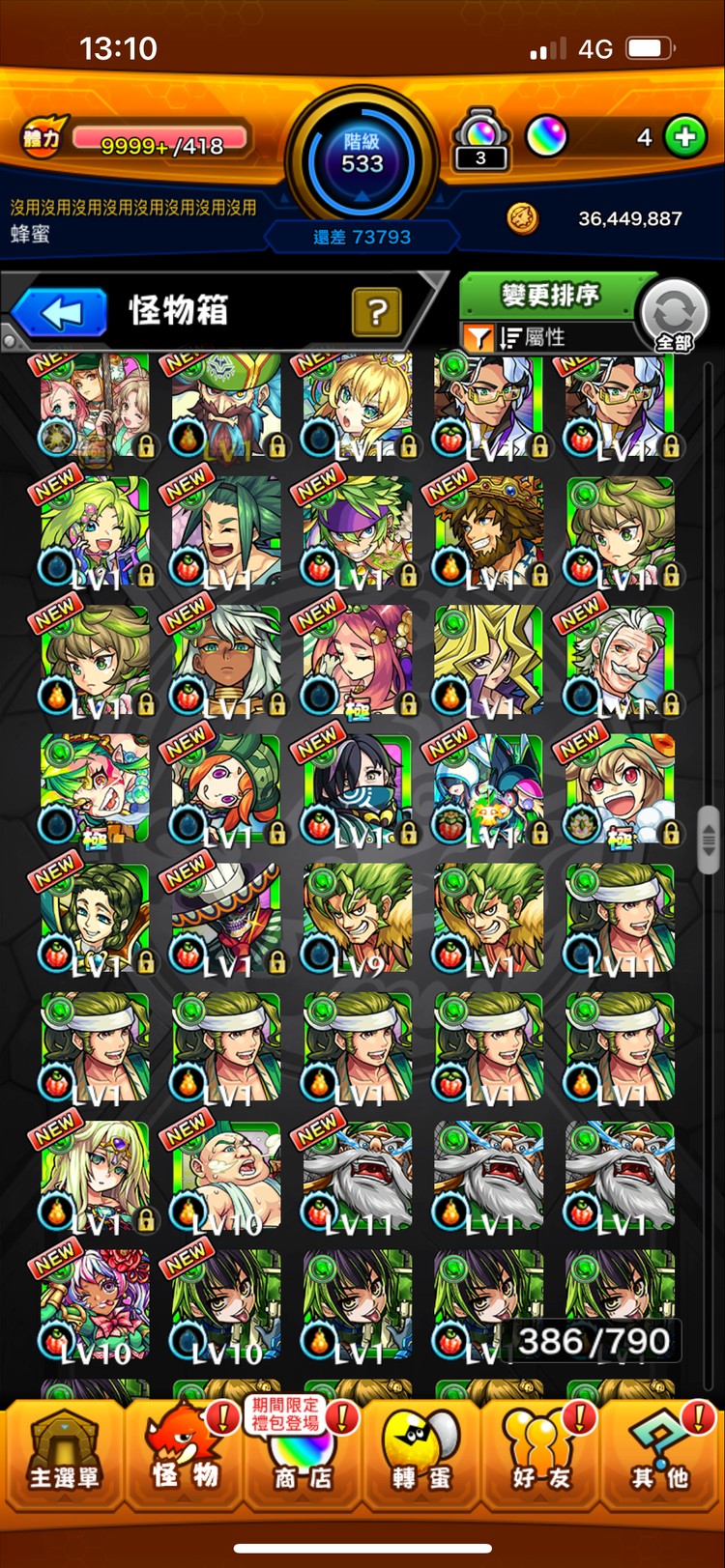Select the NEW skull-faced top hat monster
This screenshot has width=725, height=1568.
[x=226, y=918]
